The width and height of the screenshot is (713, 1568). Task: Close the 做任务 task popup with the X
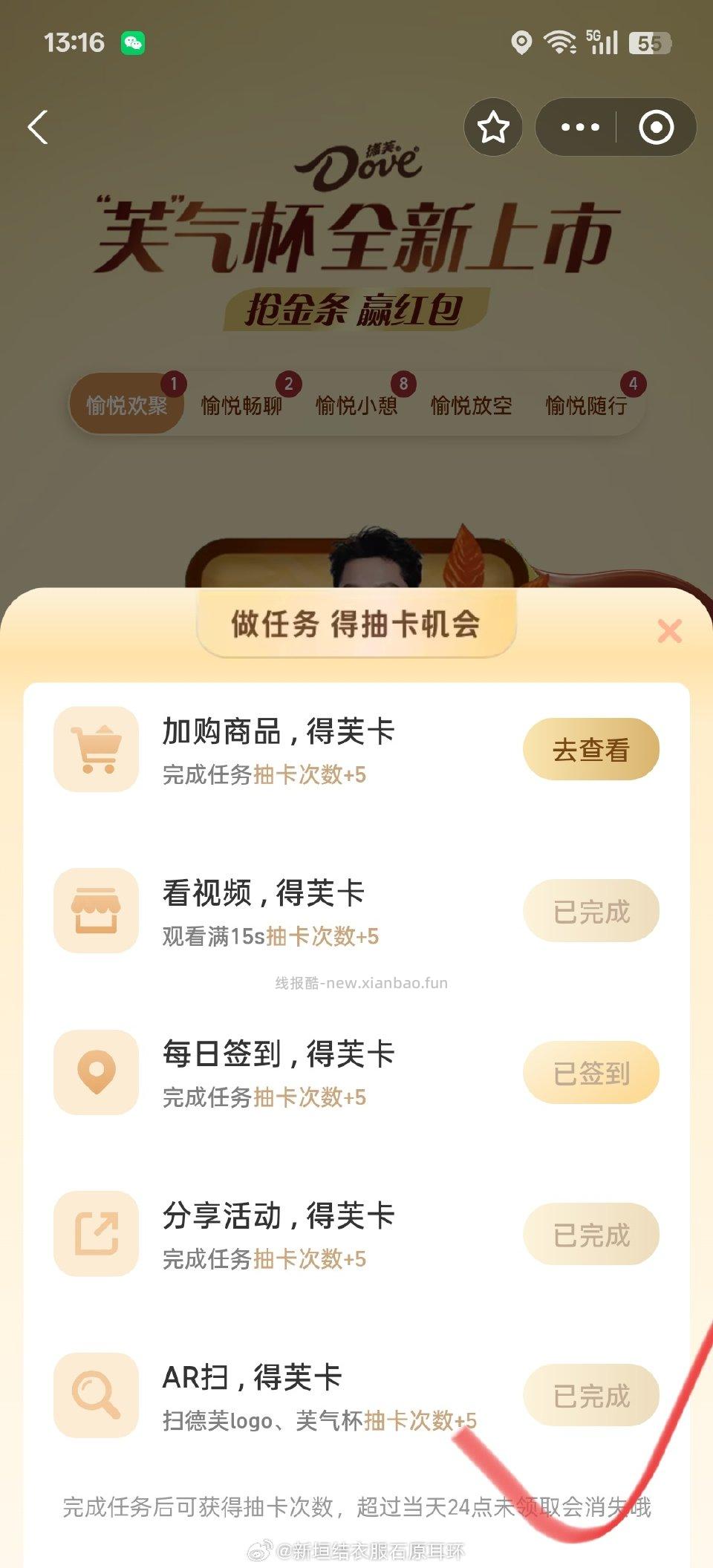[669, 629]
